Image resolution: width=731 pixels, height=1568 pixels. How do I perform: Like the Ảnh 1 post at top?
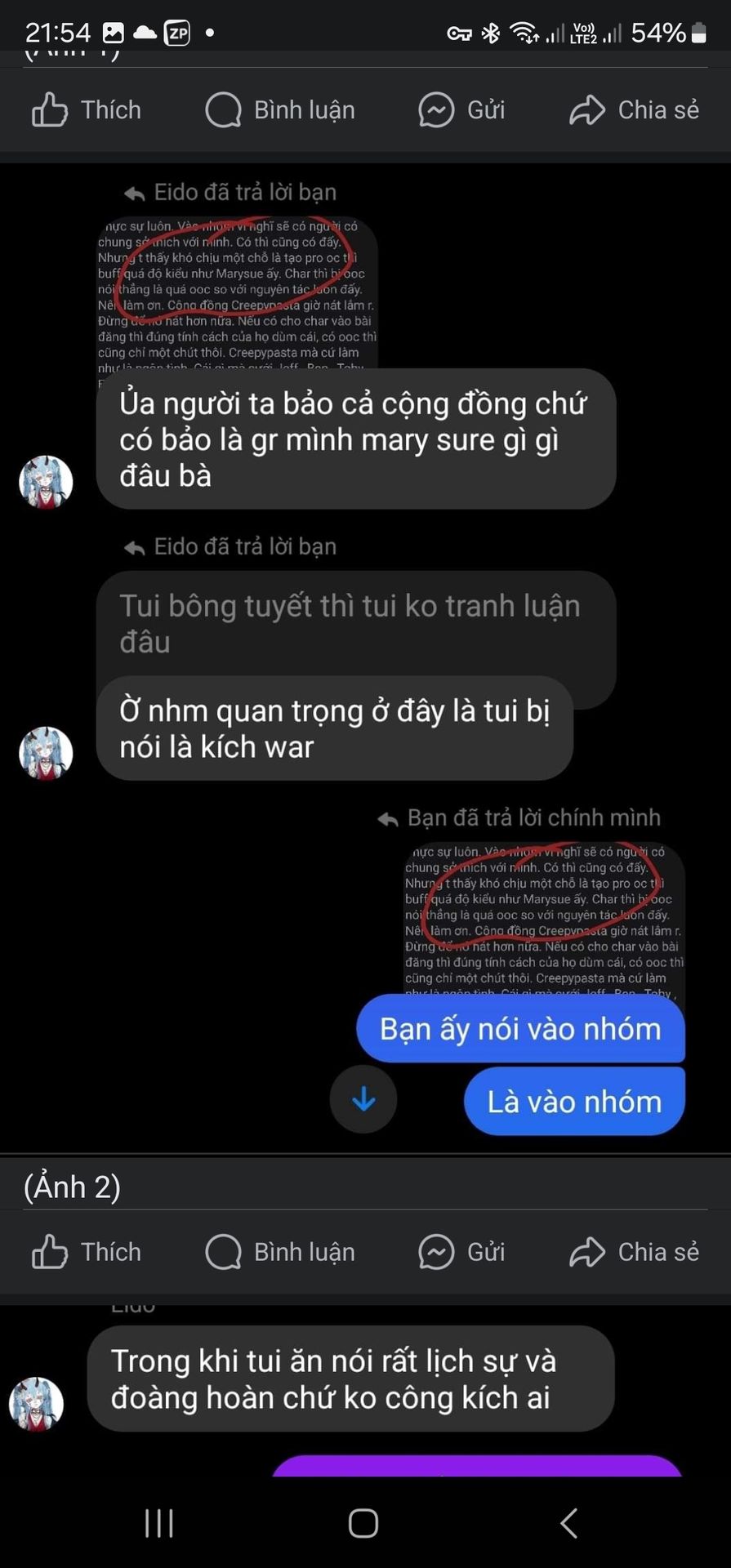[87, 110]
